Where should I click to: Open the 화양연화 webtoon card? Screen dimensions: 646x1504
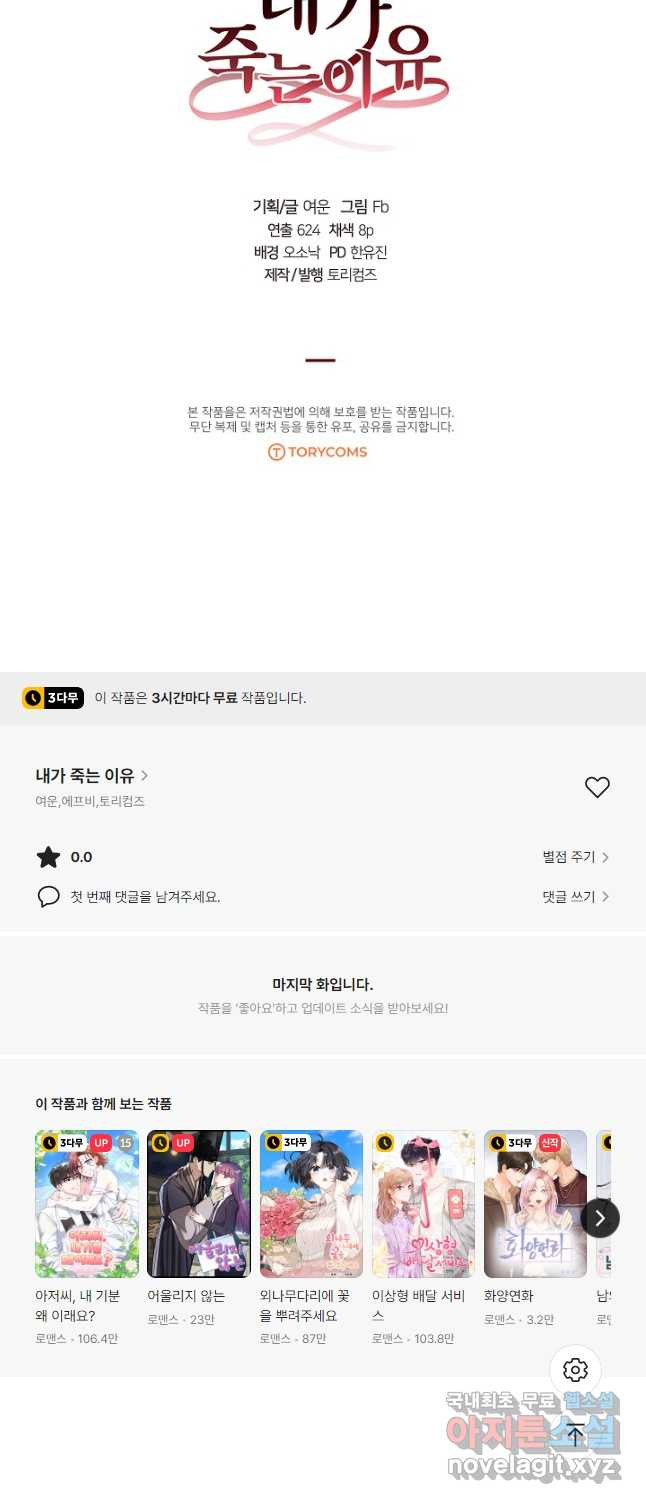tap(535, 1204)
